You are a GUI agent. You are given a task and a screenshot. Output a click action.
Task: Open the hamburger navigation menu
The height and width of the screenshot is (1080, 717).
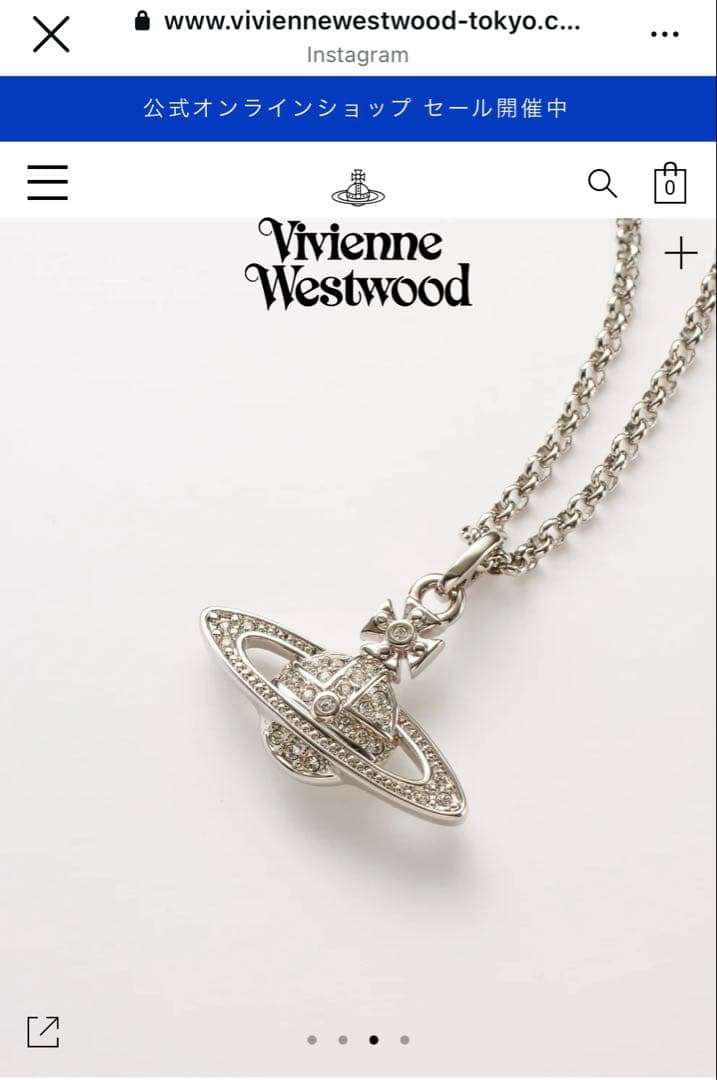click(47, 183)
